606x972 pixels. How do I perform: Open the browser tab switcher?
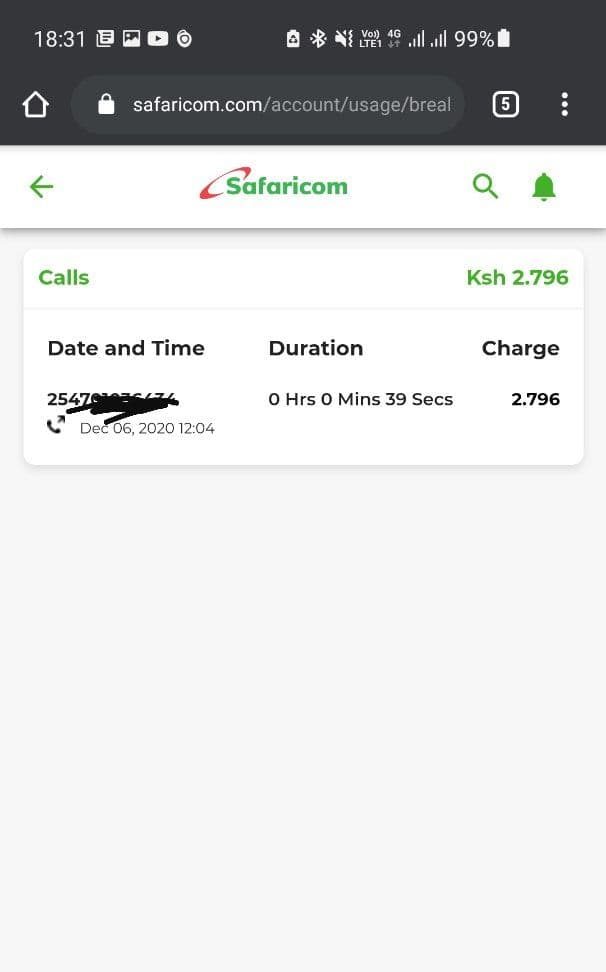click(x=505, y=104)
